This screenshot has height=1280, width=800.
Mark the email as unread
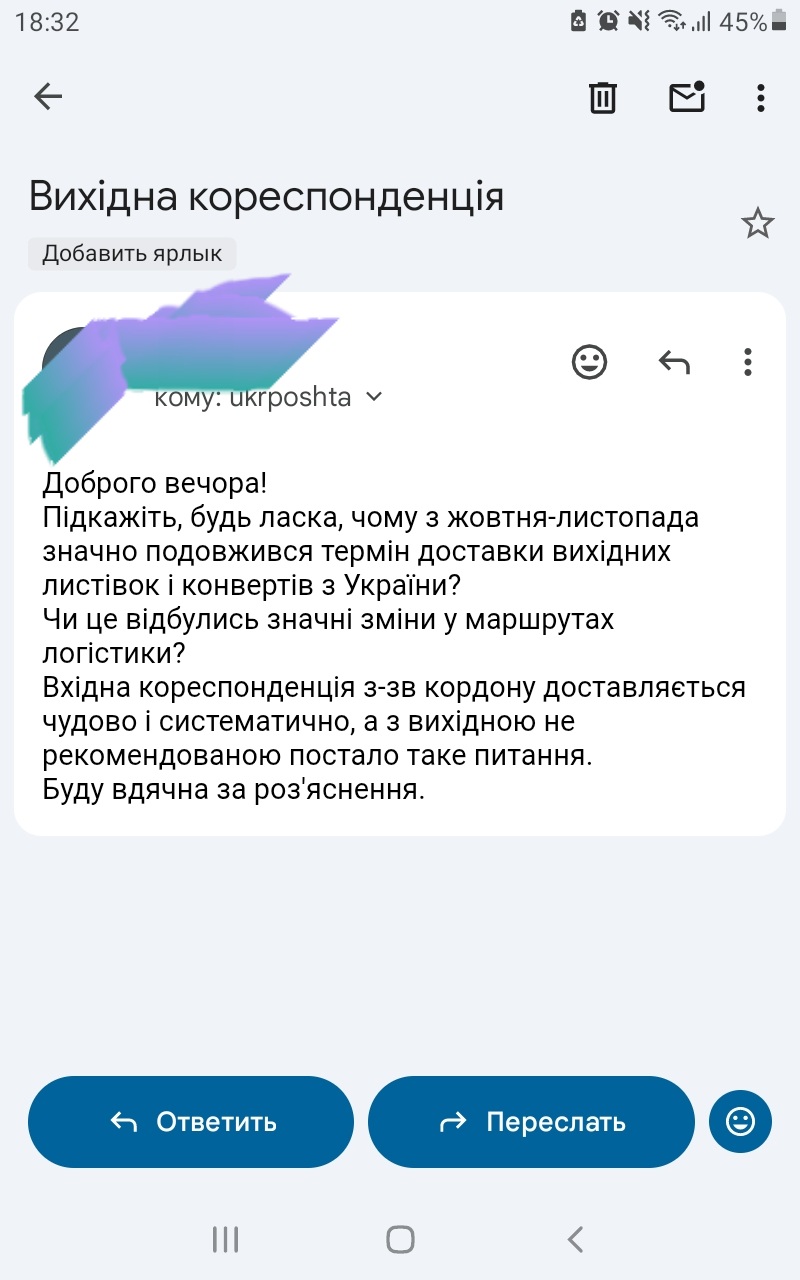coord(687,97)
